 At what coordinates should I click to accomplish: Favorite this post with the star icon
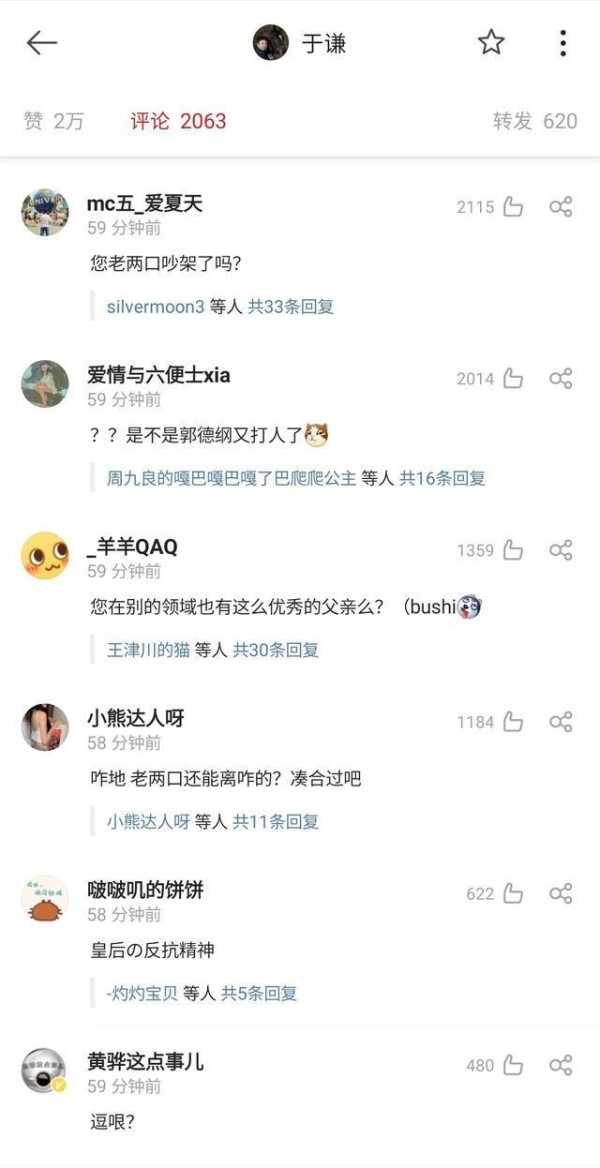point(491,42)
